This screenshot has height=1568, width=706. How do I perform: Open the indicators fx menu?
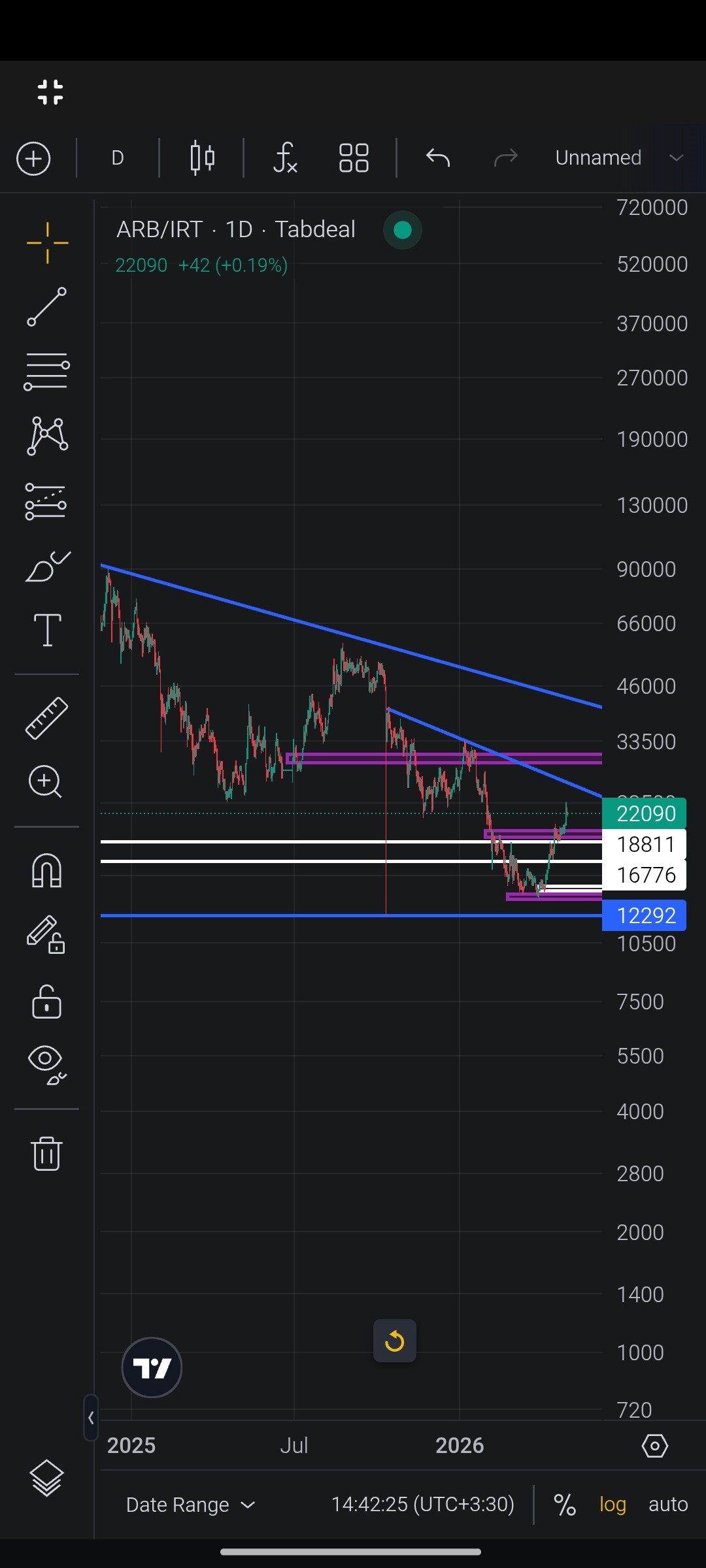tap(286, 158)
